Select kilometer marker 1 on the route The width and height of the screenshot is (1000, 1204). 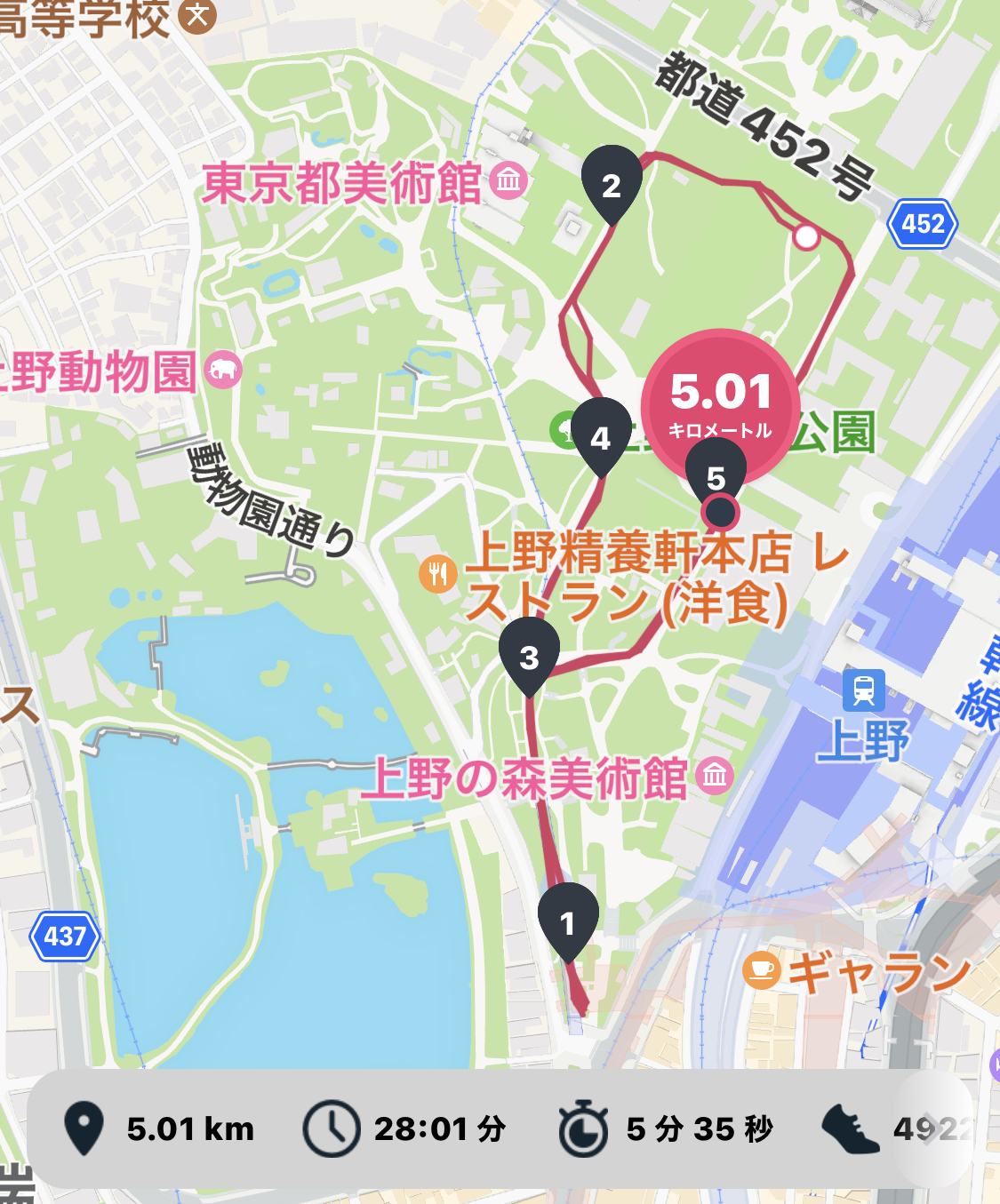coord(568,919)
